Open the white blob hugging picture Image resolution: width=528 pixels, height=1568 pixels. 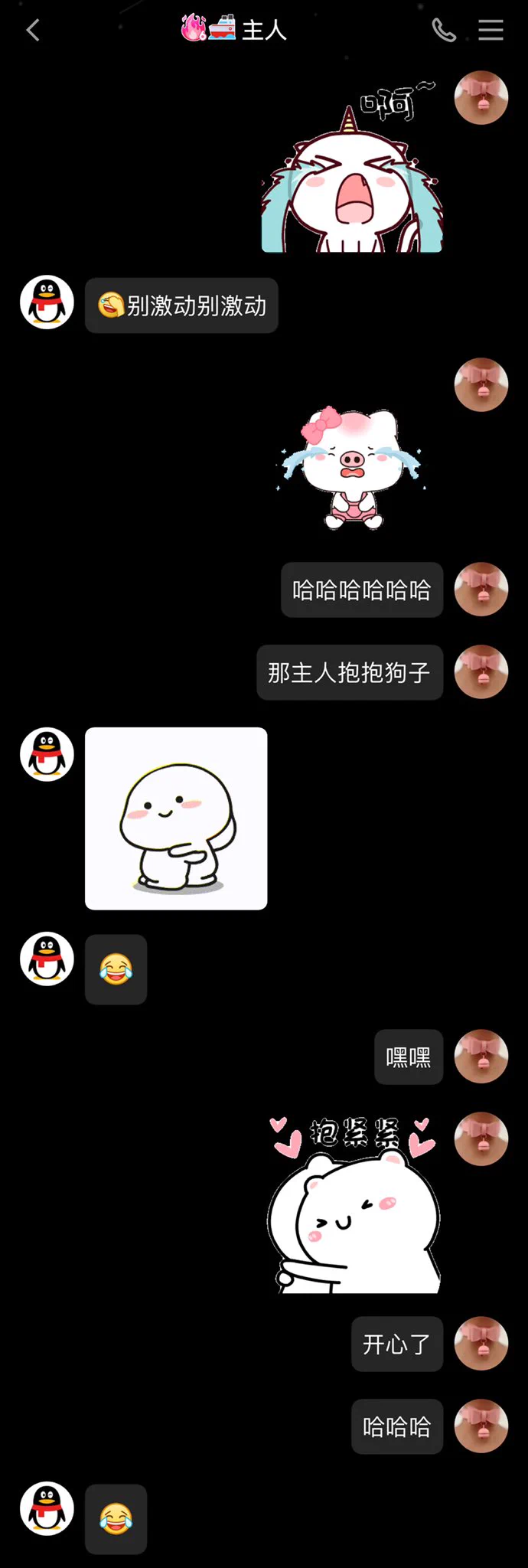coord(176,818)
